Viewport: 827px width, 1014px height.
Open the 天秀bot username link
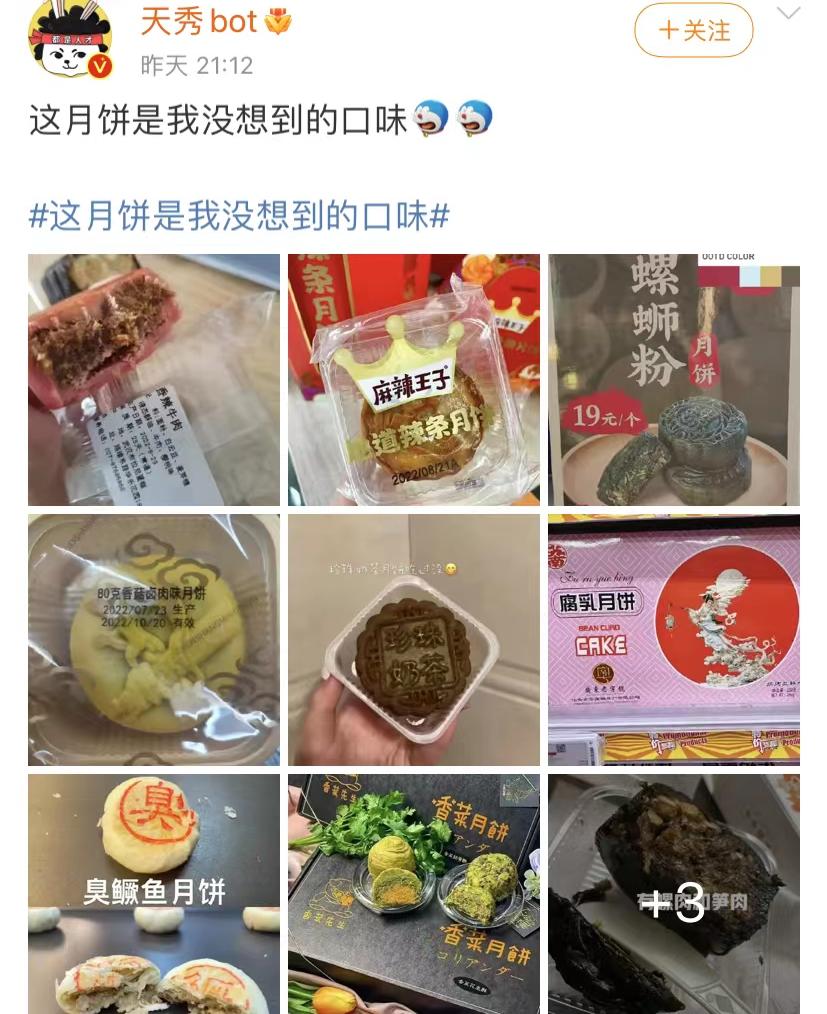(x=199, y=20)
